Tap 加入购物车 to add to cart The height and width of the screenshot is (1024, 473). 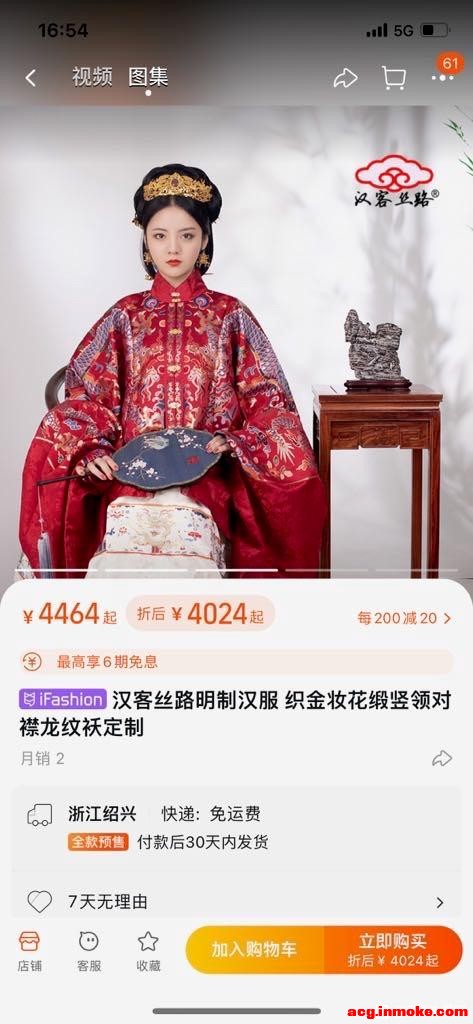[254, 950]
